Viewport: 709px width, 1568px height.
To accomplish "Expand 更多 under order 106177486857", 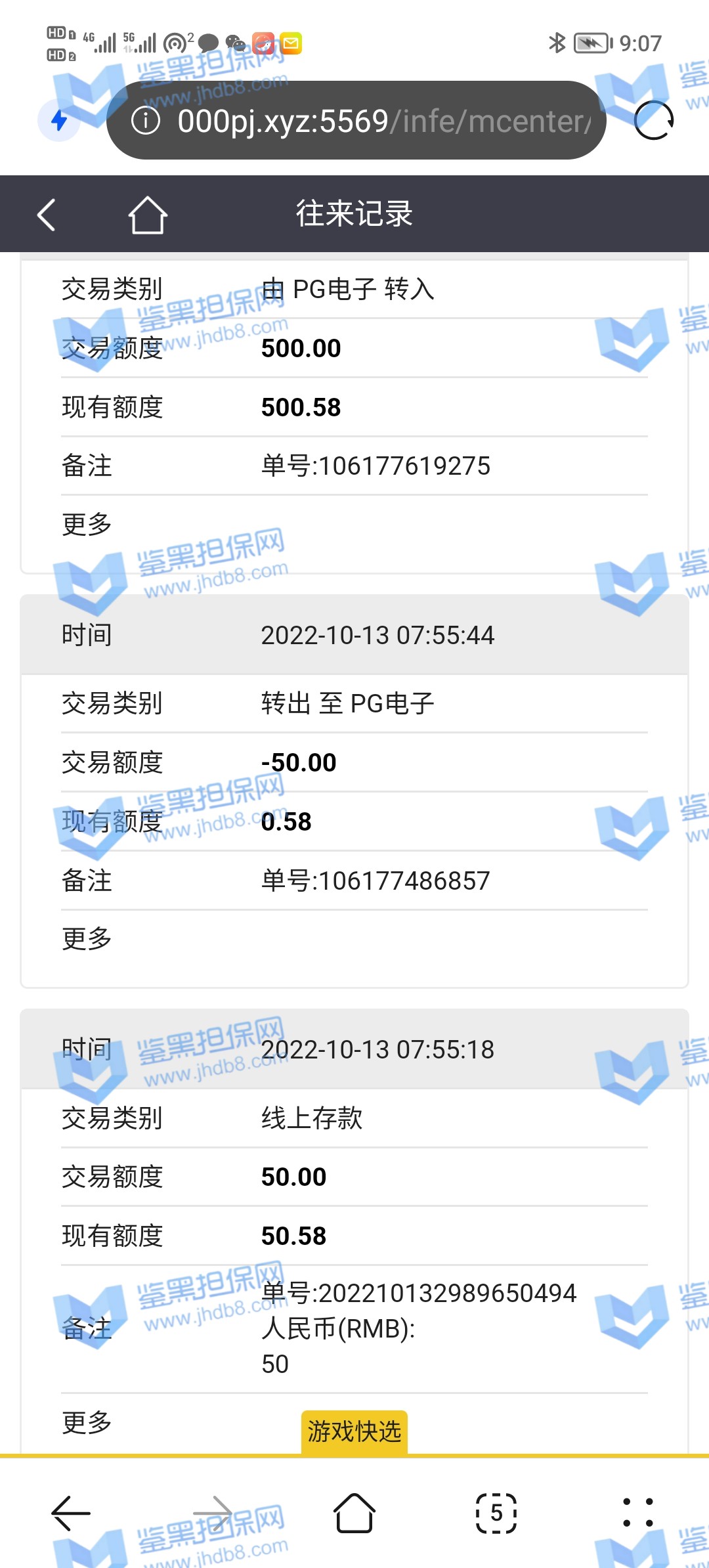I will 87,939.
